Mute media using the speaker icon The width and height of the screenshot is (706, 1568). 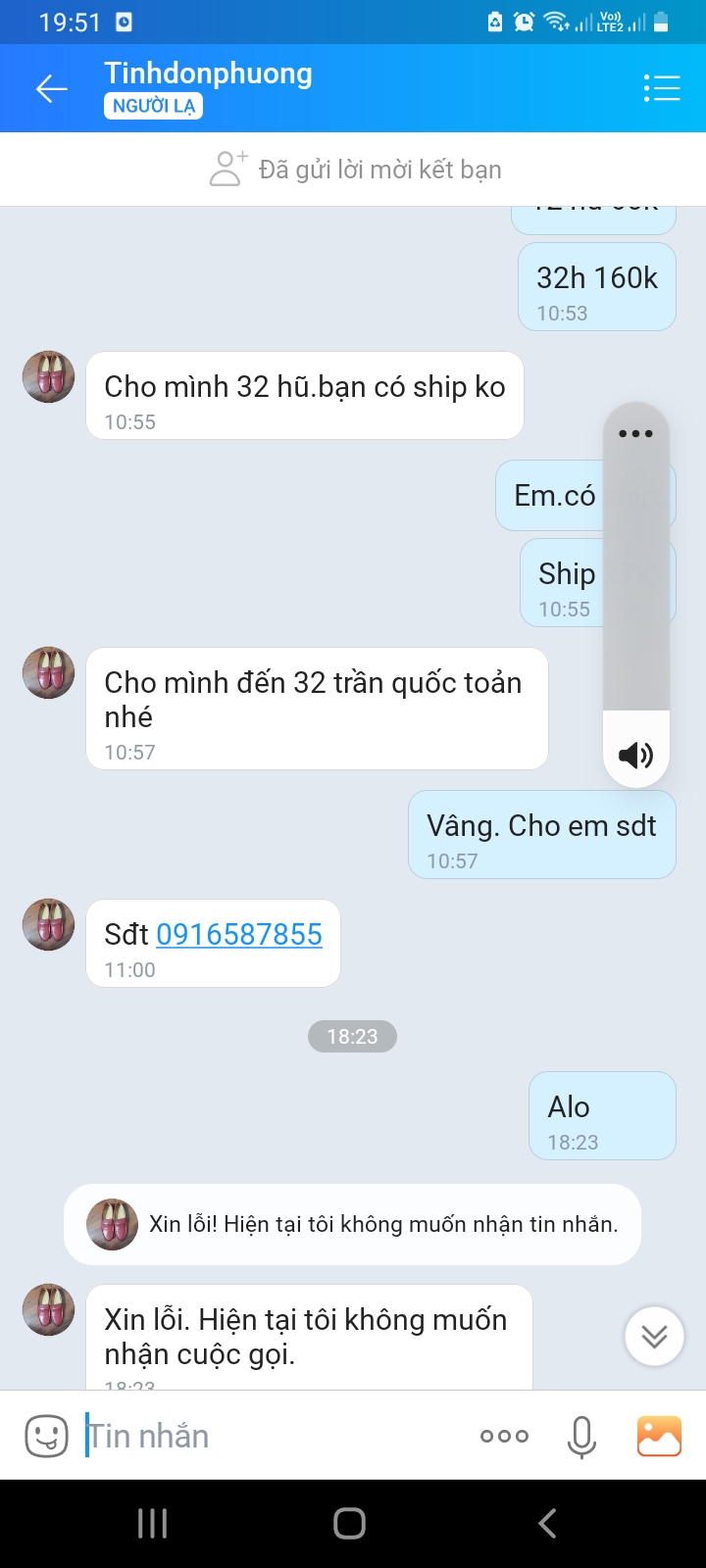pos(635,755)
